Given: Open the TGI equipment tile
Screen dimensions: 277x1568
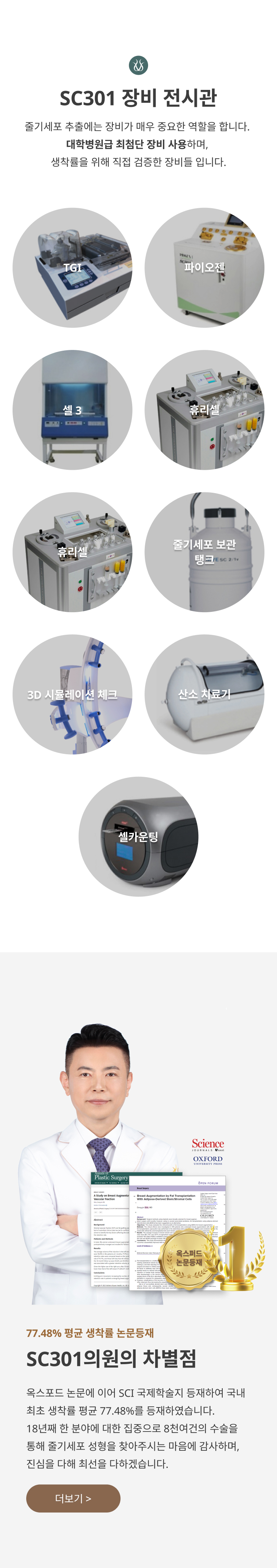Looking at the screenshot, I should pyautogui.click(x=72, y=268).
